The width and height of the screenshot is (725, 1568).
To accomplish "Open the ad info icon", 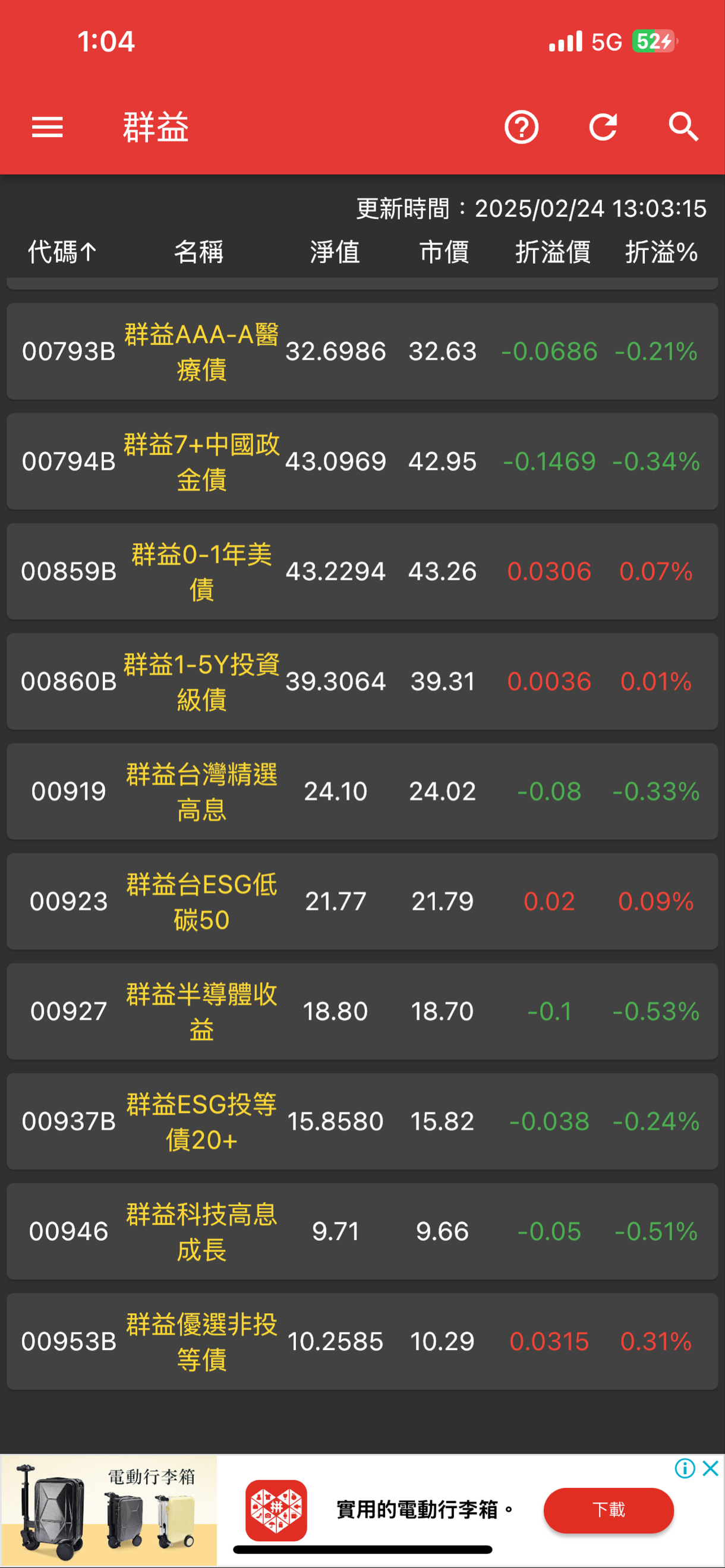I will 685,1468.
